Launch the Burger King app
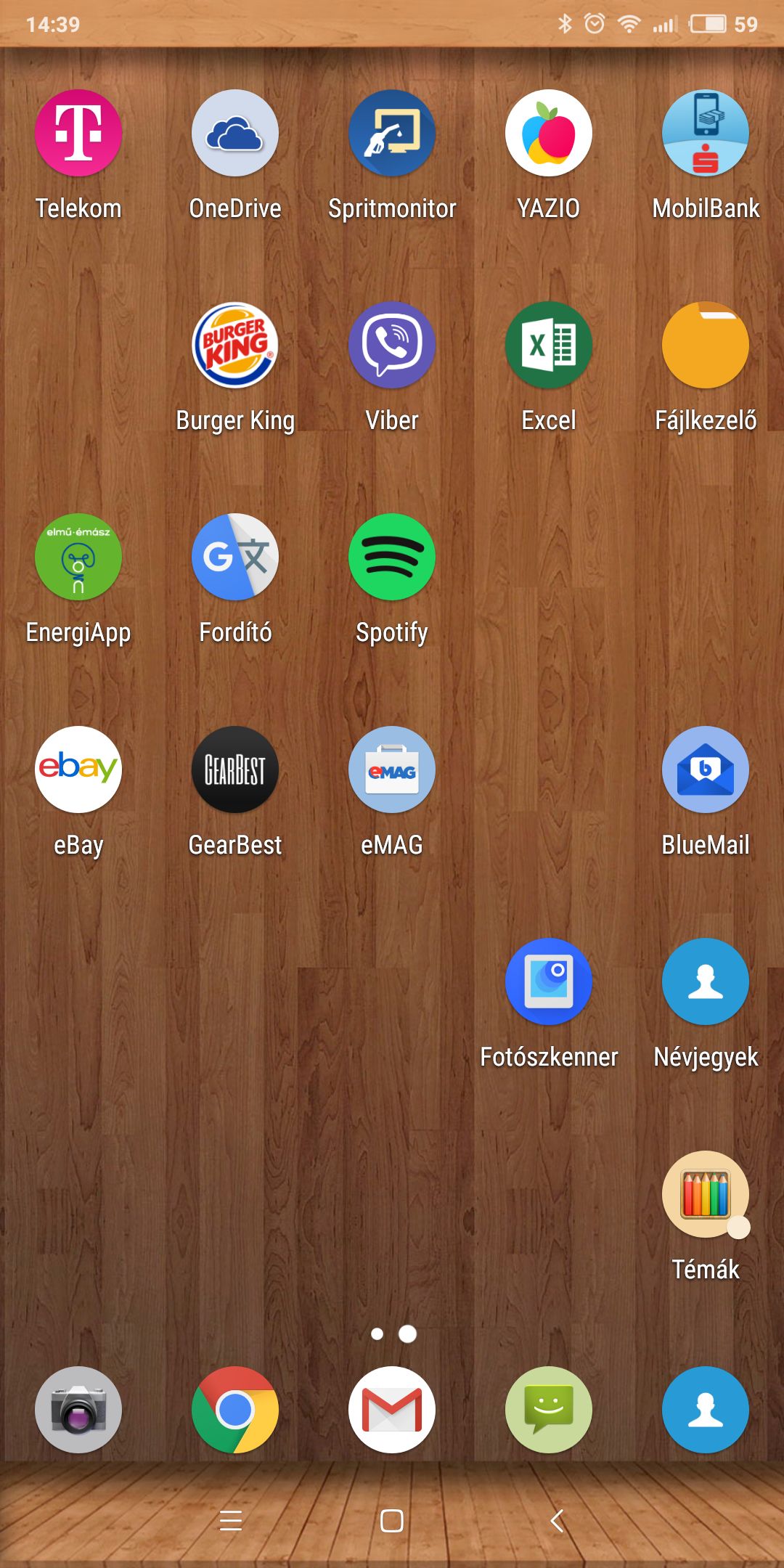The height and width of the screenshot is (1568, 784). (235, 345)
